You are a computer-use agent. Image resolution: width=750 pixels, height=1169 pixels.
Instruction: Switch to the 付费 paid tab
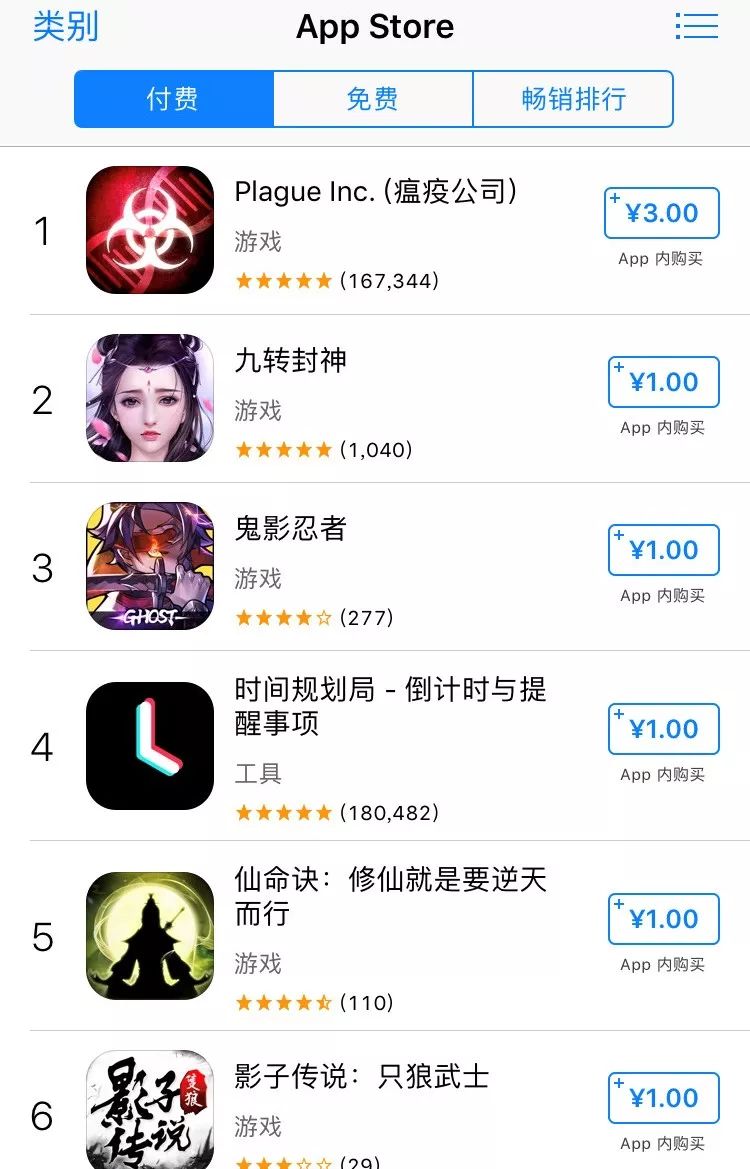(173, 99)
